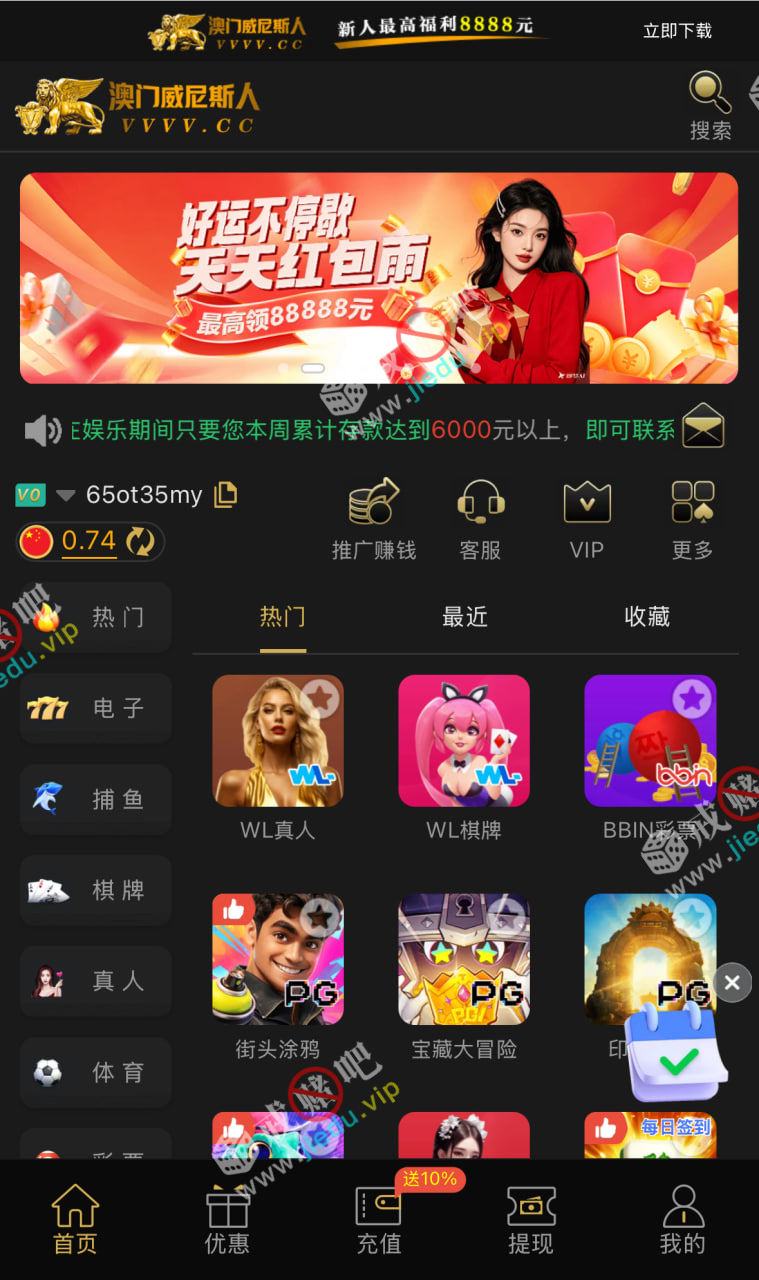Tap the 立即下载 download link

click(x=677, y=31)
